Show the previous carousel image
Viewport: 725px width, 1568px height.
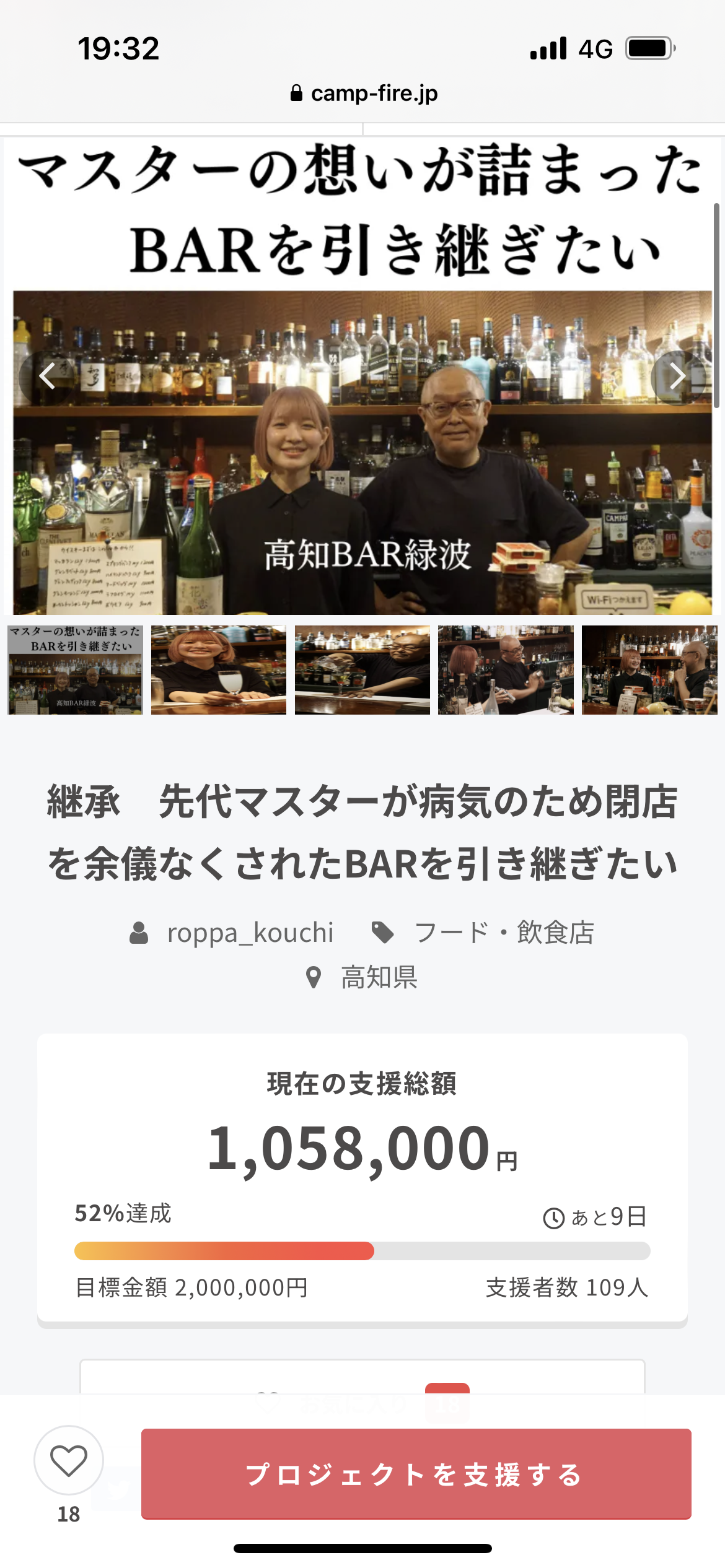coord(47,376)
